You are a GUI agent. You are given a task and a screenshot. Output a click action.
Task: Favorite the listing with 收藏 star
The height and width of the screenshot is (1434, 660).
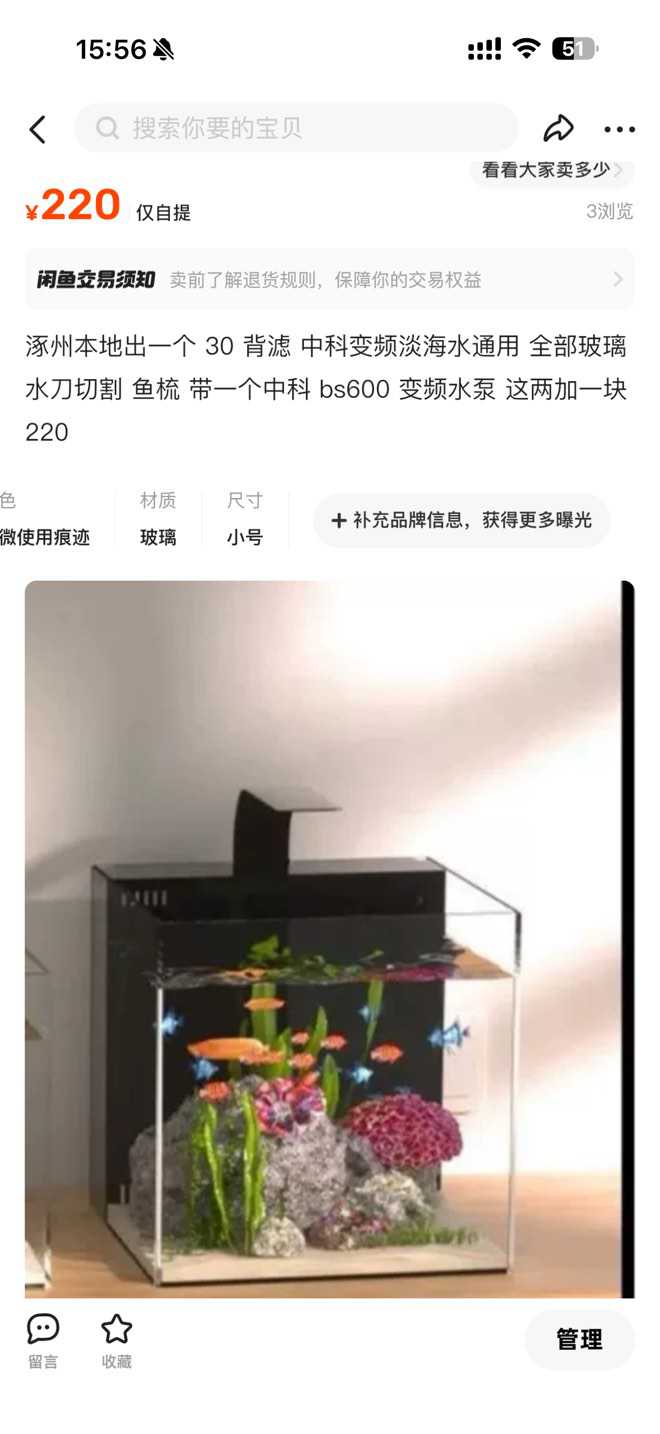[116, 1340]
